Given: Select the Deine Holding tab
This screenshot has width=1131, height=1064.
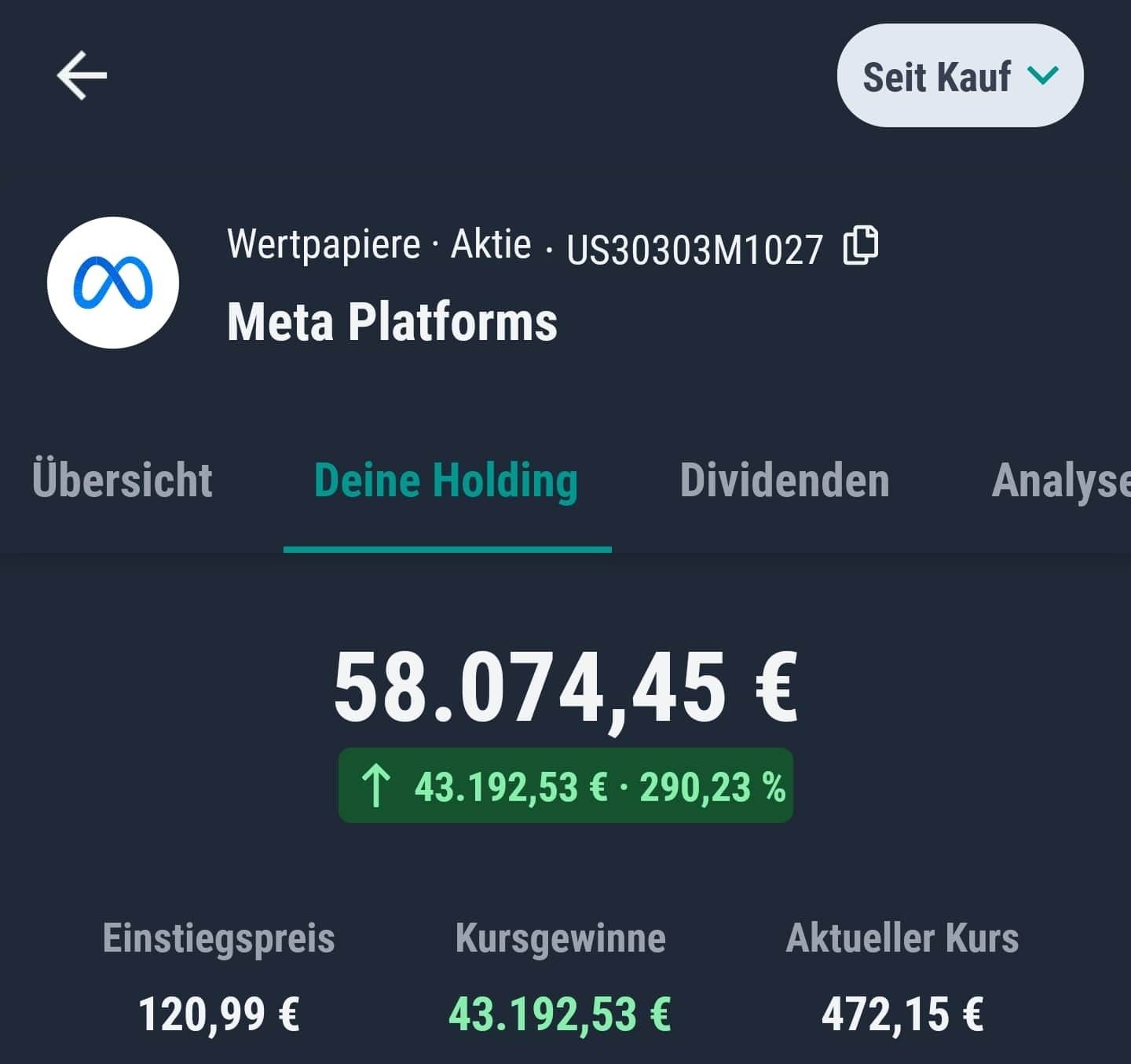Looking at the screenshot, I should pos(446,481).
